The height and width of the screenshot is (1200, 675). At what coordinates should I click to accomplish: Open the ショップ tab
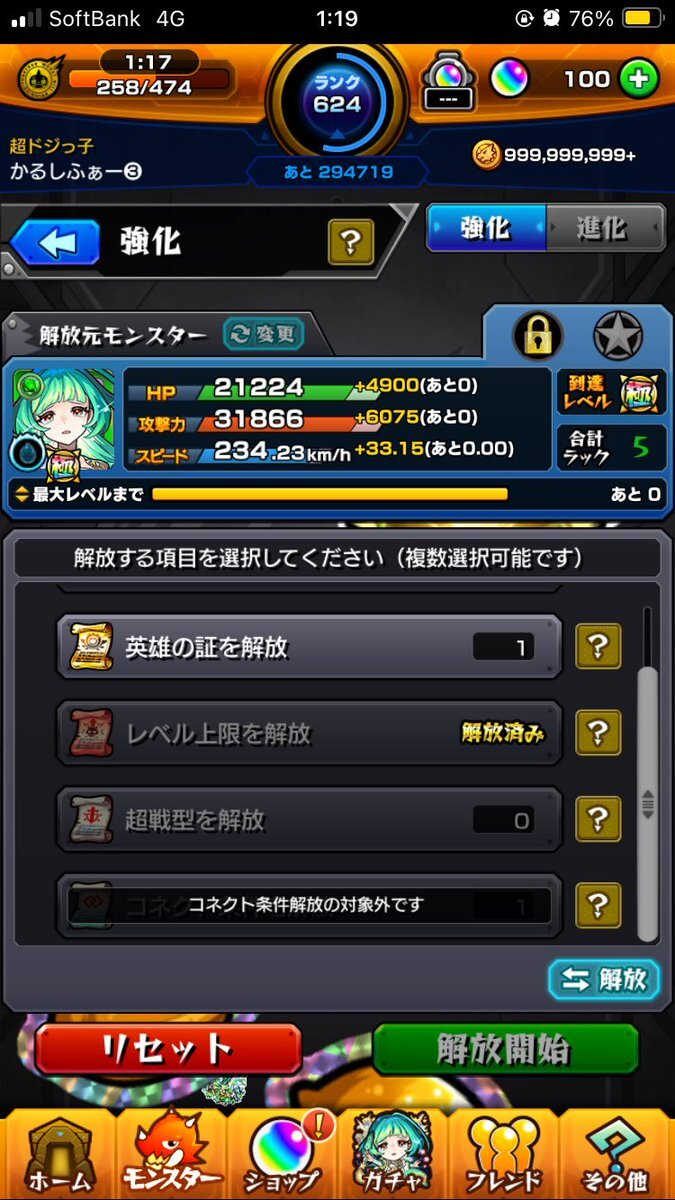click(282, 1155)
